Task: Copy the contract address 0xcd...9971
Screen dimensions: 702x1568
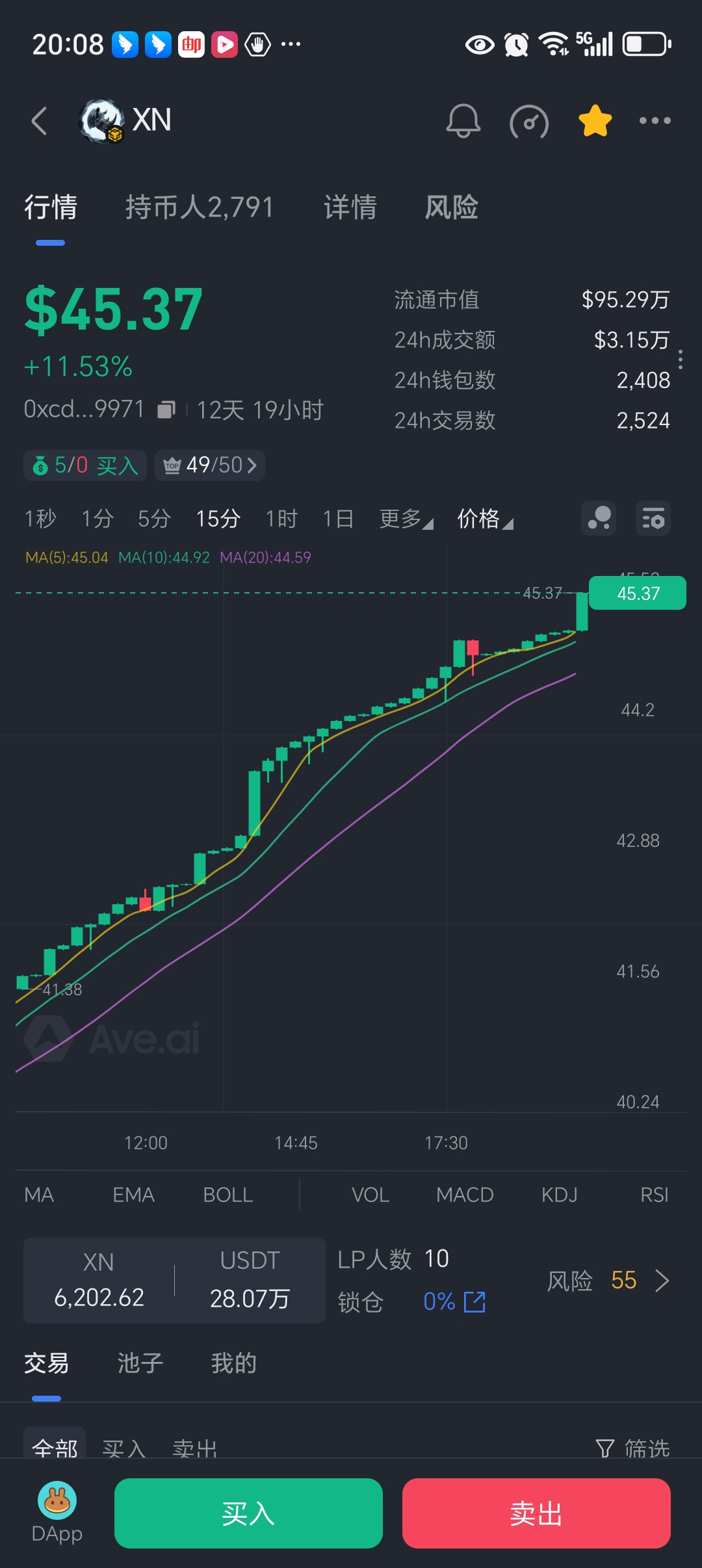Action: 166,410
